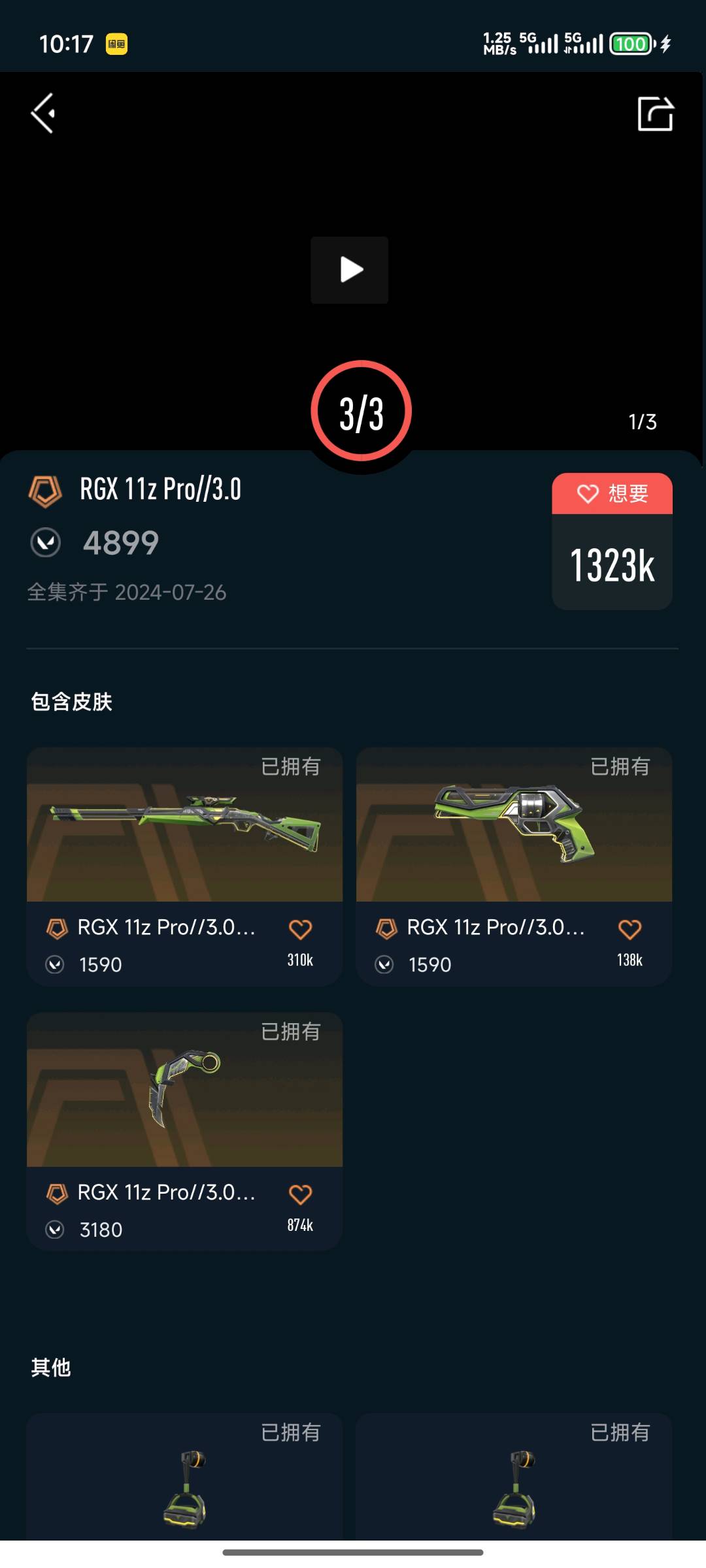
Task: Open the pistol skin card with 138k likes
Action: [514, 826]
